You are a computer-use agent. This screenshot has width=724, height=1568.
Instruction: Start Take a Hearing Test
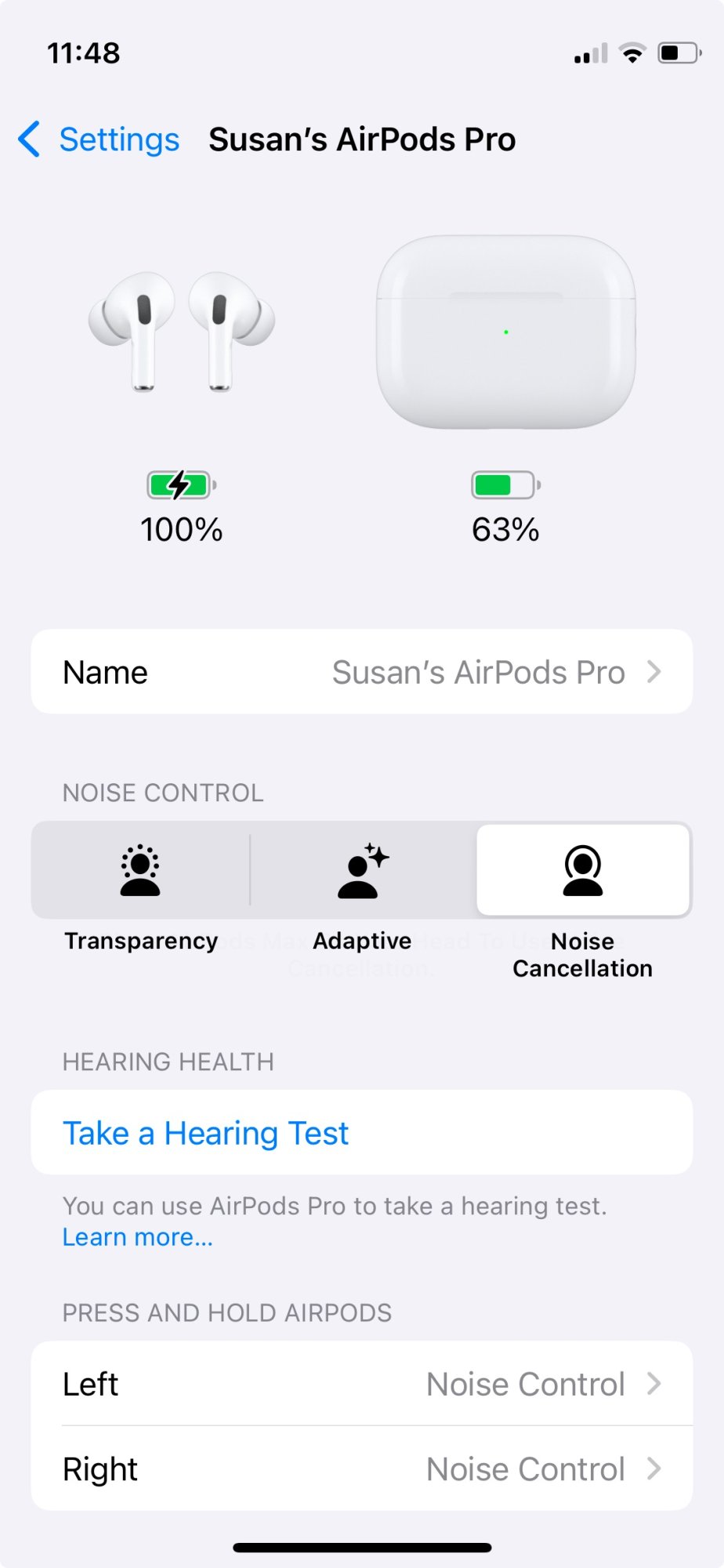tap(206, 1133)
